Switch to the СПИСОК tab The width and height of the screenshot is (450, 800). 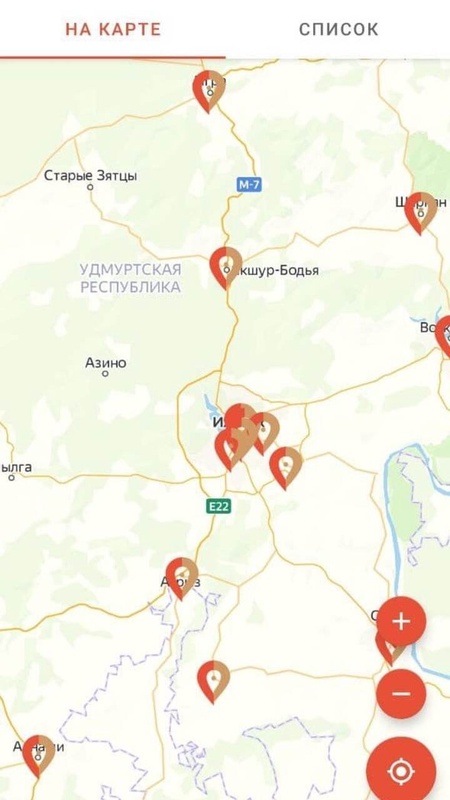[338, 29]
